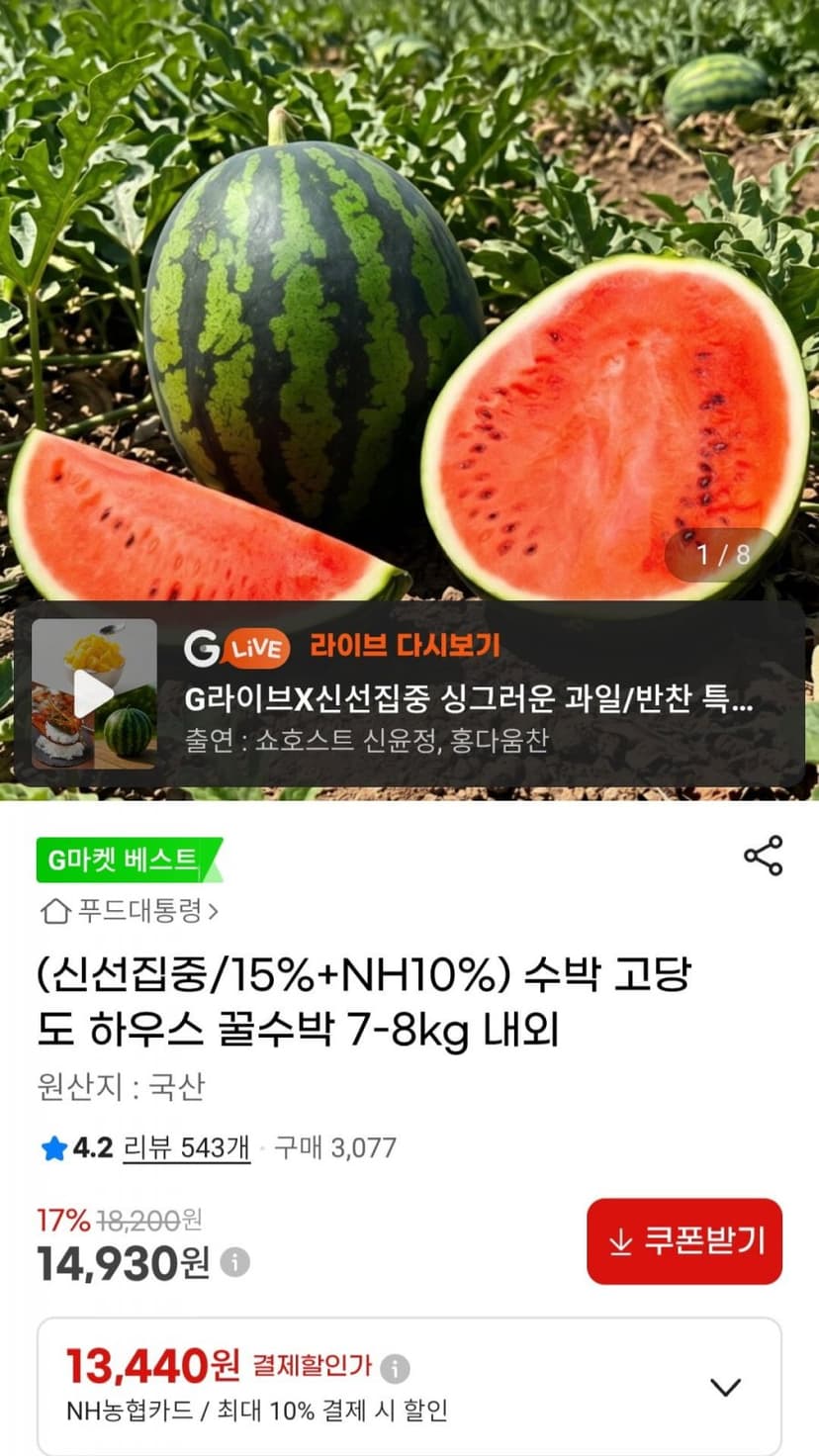Open the 리뷰 543개 reviews link
This screenshot has height=1456, width=819.
pyautogui.click(x=186, y=1147)
